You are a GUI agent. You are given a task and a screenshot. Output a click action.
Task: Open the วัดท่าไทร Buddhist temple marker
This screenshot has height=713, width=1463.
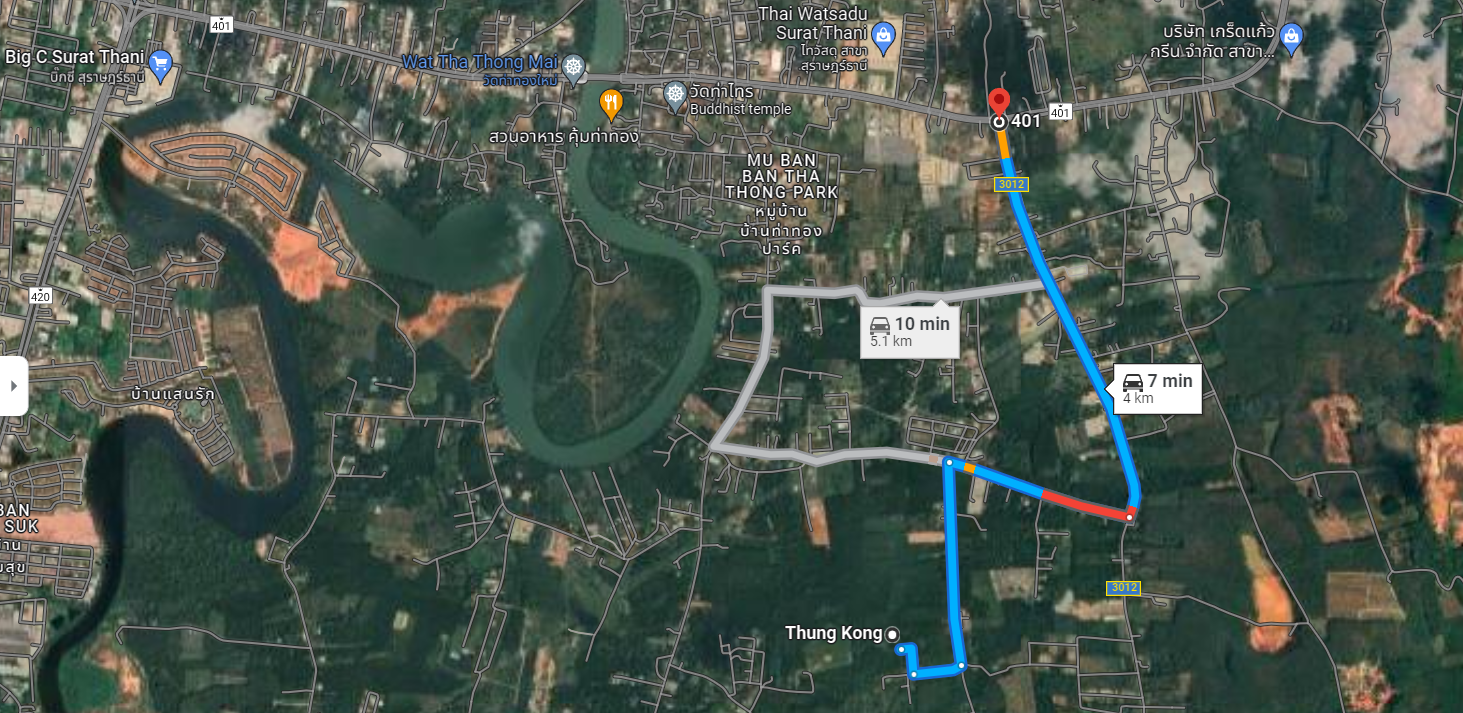tap(675, 95)
